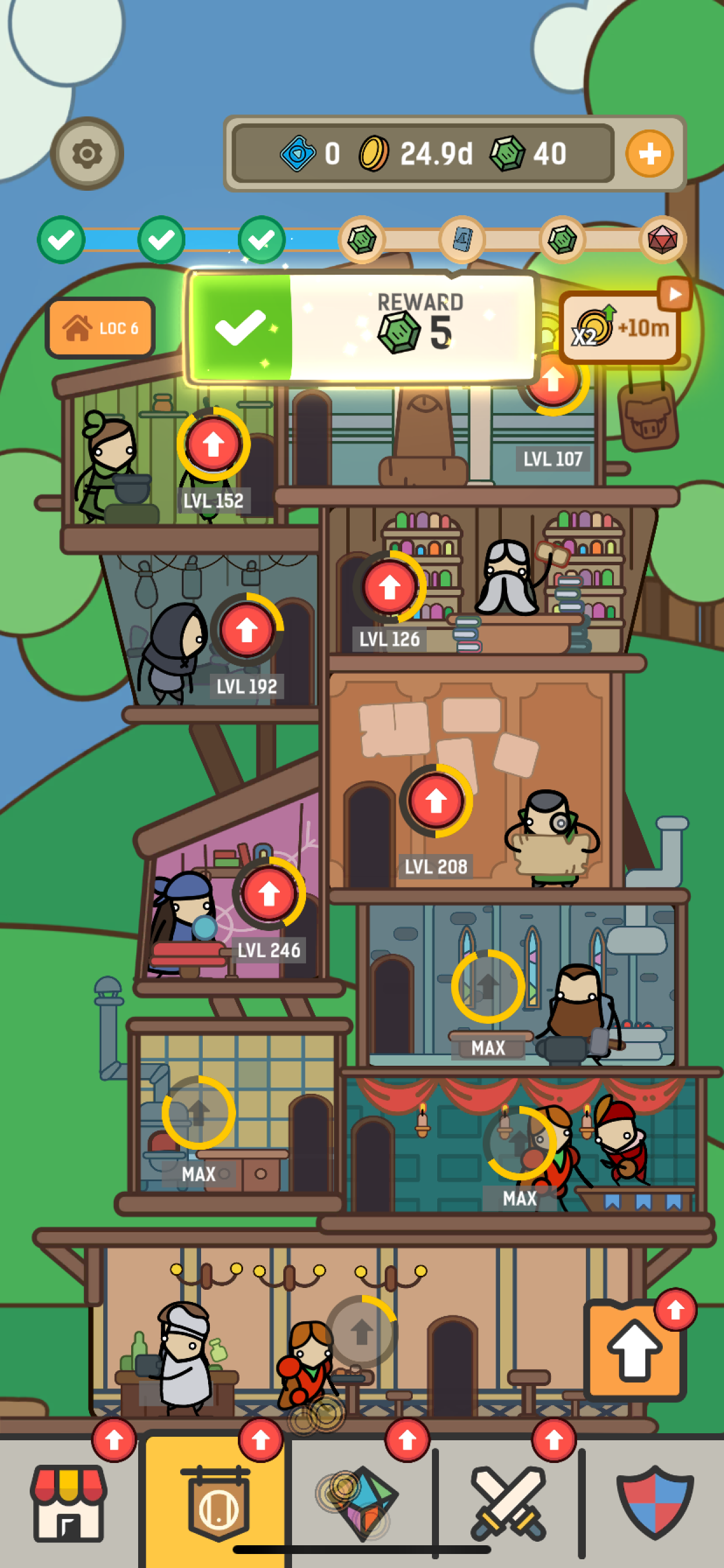724x1568 pixels.
Task: Open the shield tab
Action: pos(655,1502)
